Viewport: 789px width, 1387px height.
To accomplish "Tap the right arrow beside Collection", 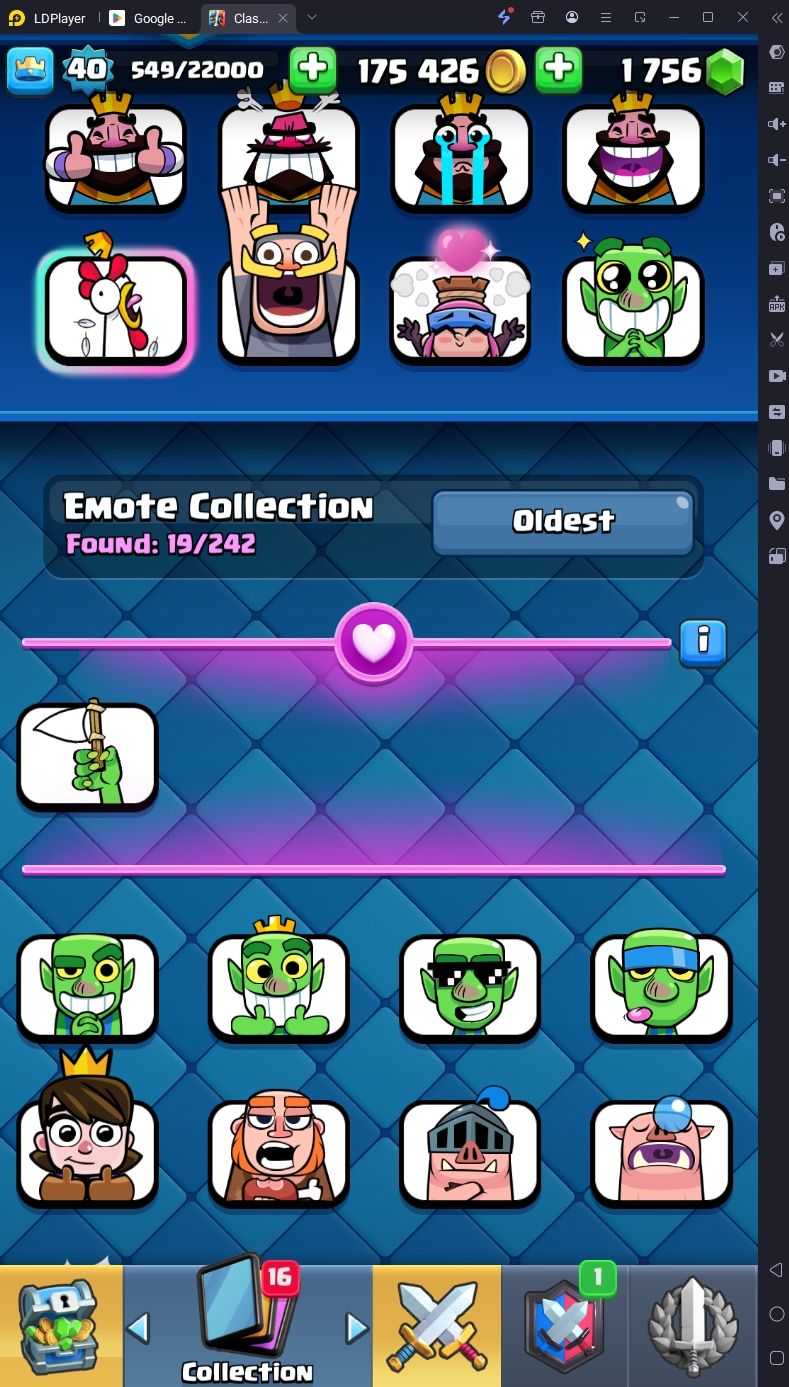I will coord(356,1328).
